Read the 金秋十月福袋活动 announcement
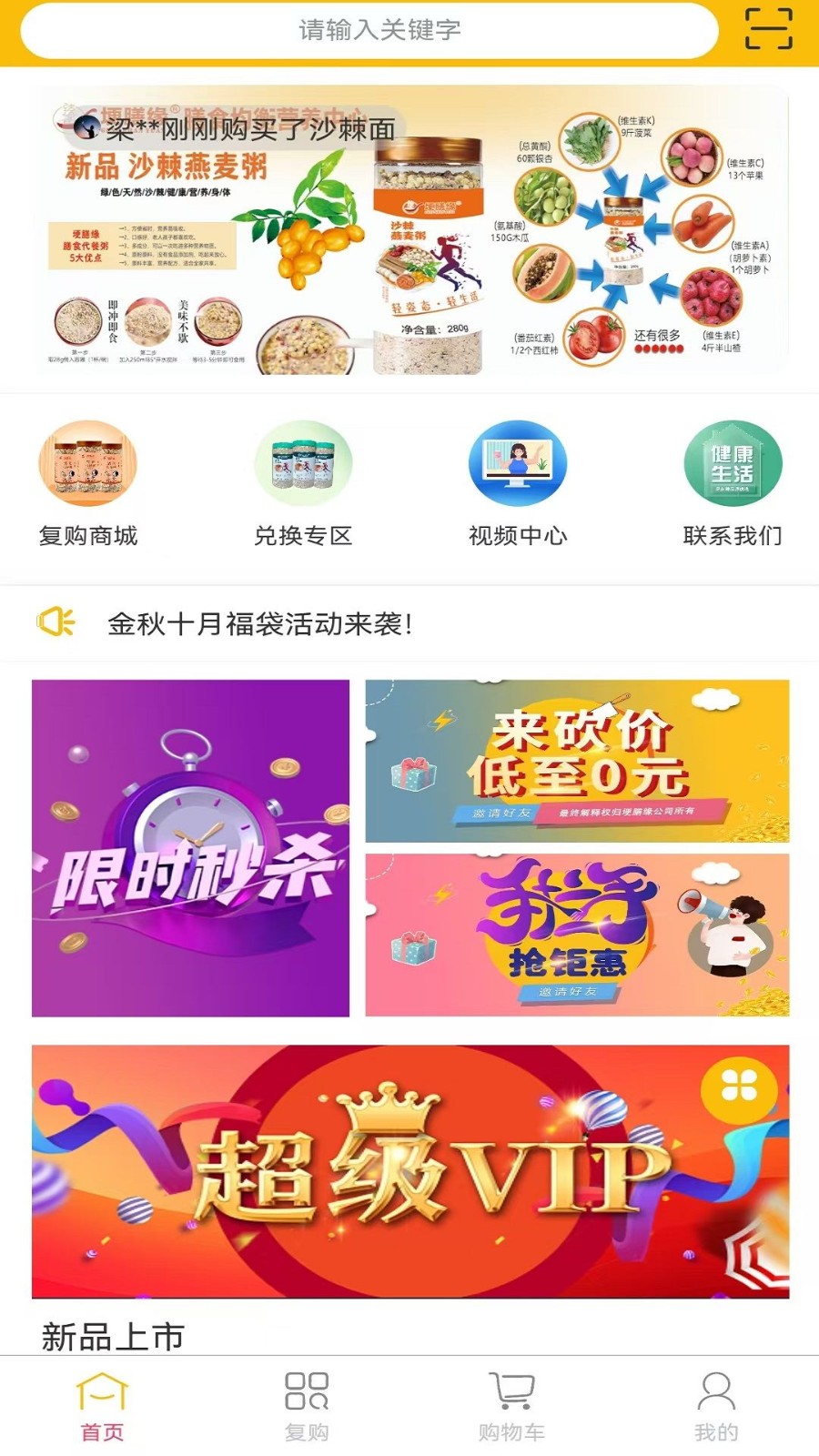 [259, 624]
